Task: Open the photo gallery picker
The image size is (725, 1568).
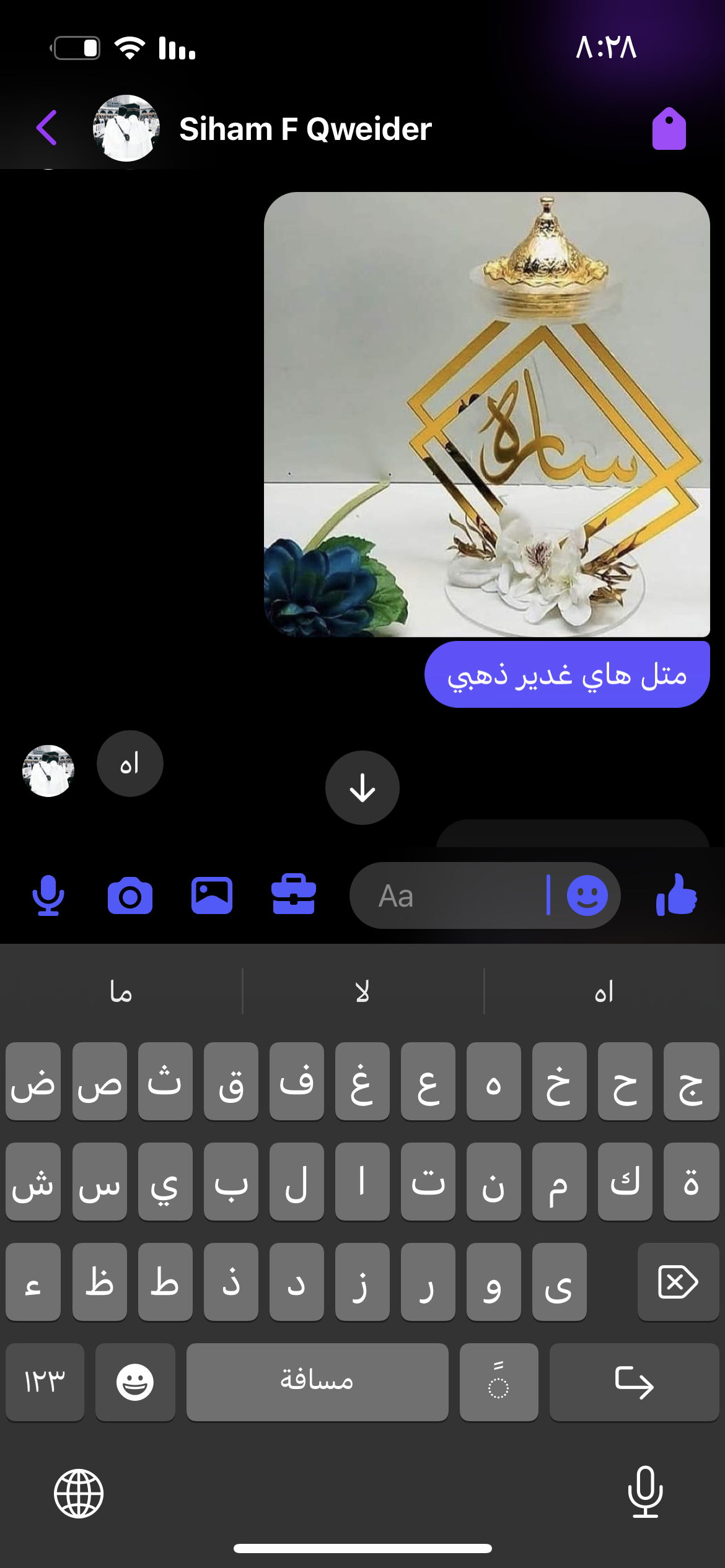Action: (212, 895)
